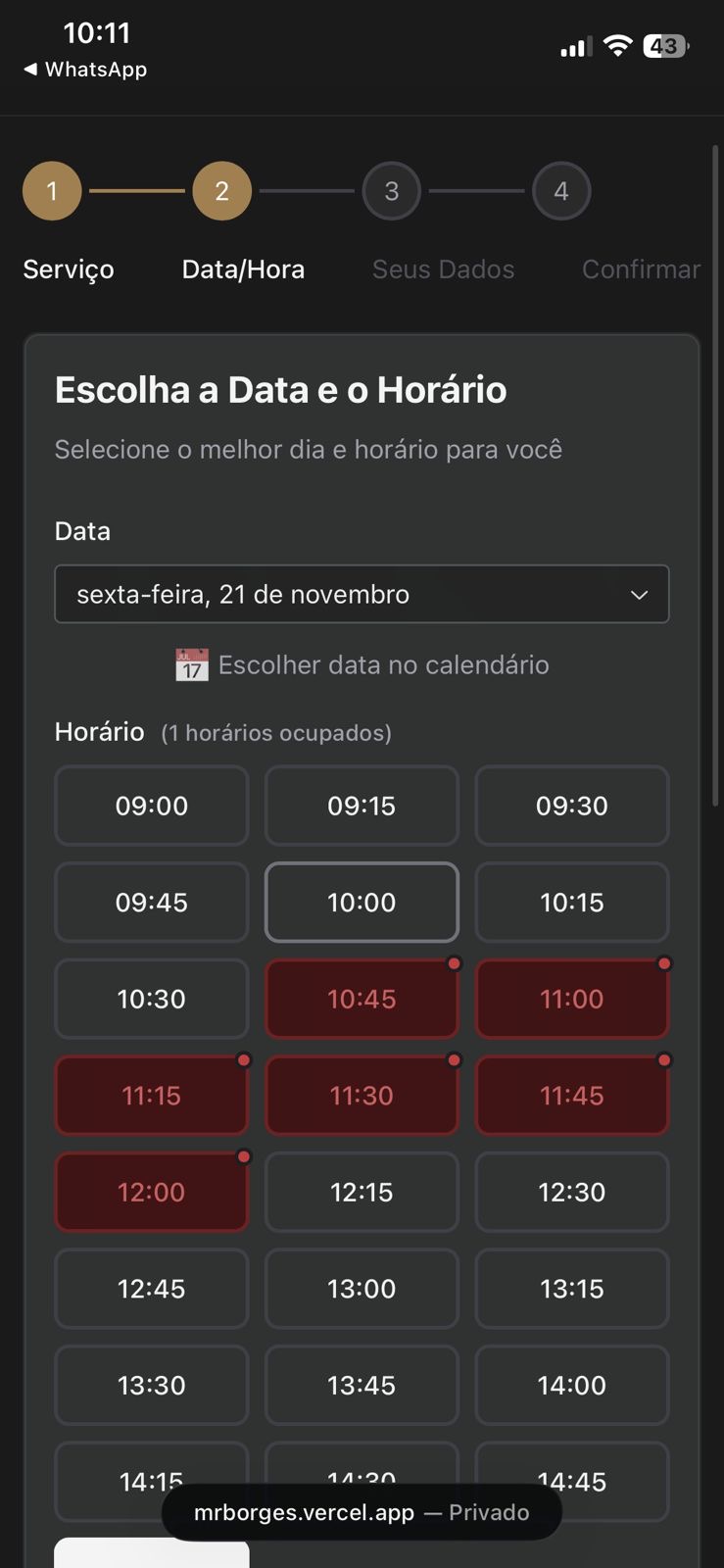Book the 10:15 time slot
This screenshot has height=1568, width=724.
[x=572, y=903]
